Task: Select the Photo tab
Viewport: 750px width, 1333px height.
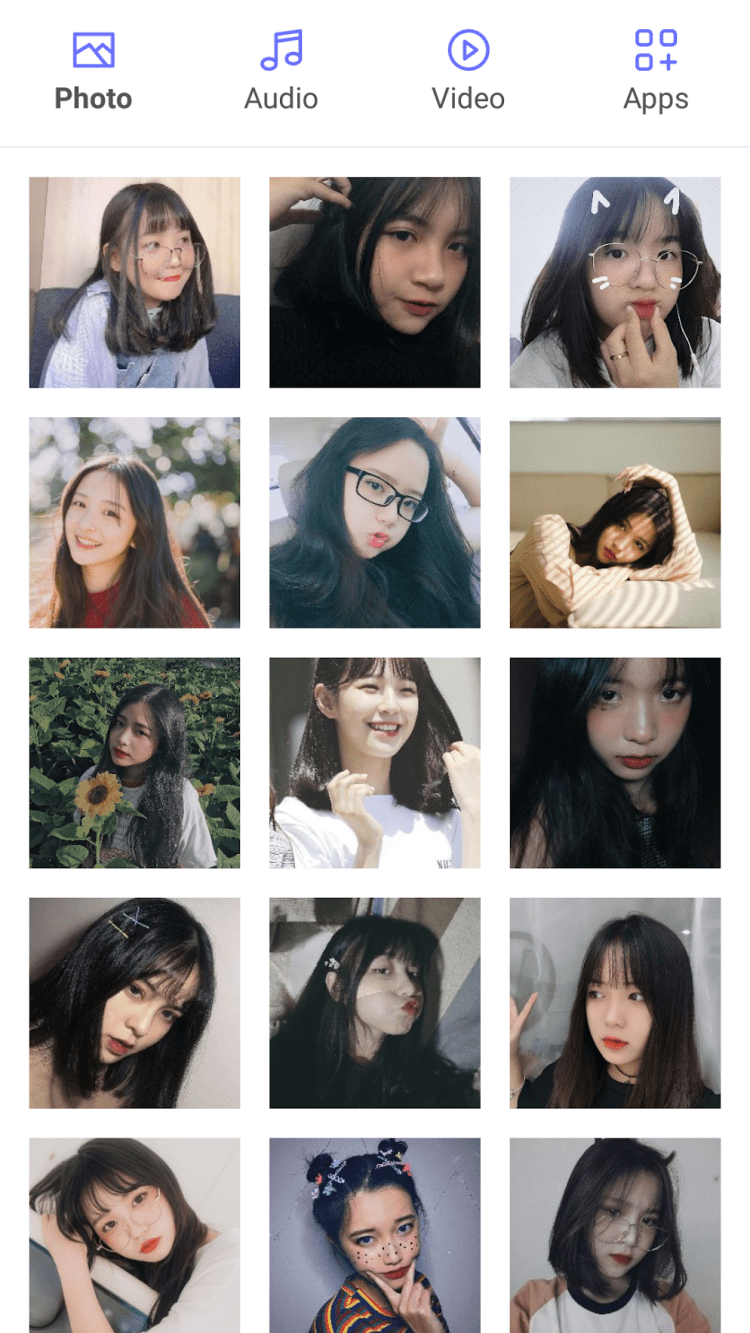Action: (93, 72)
